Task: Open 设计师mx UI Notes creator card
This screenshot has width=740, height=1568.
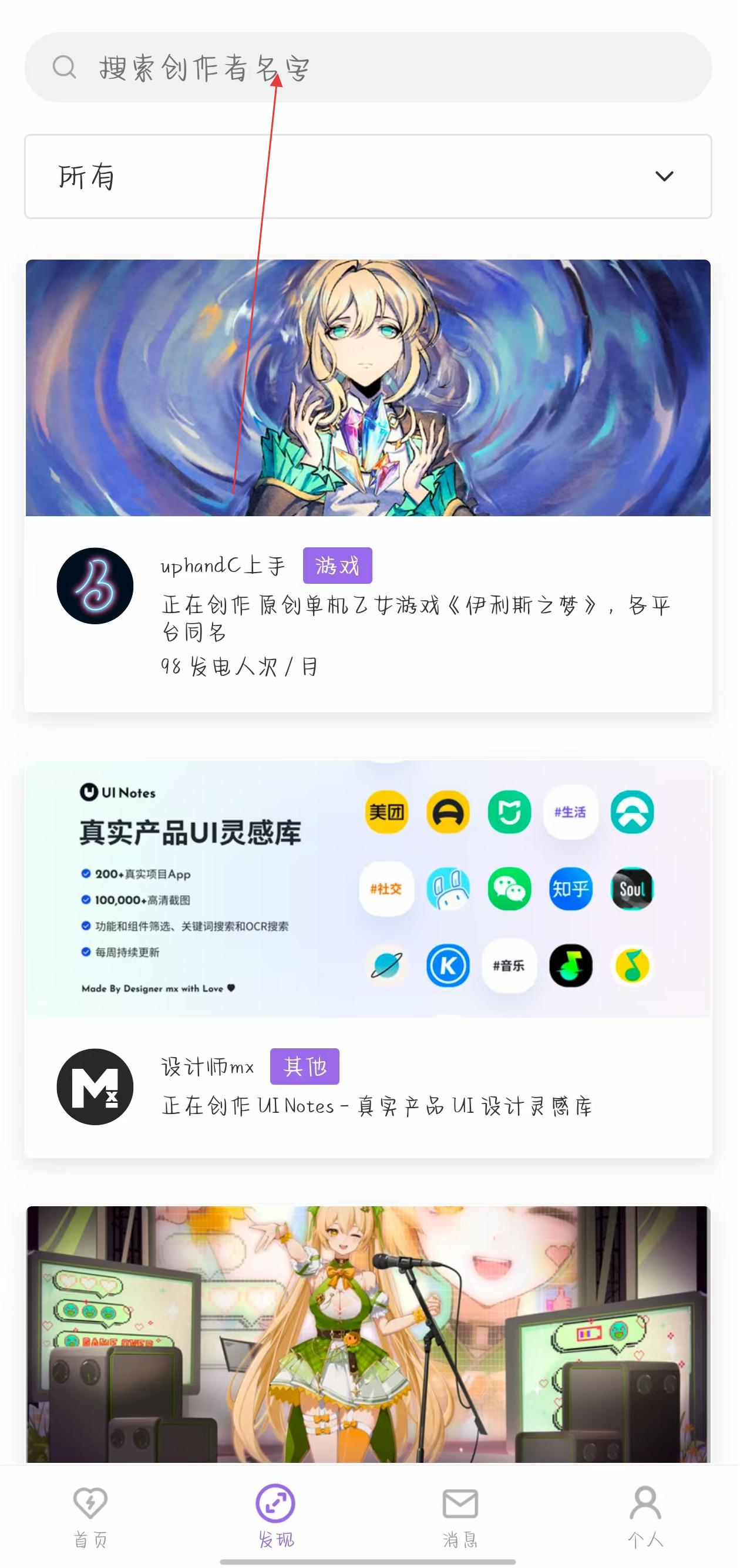Action: click(x=368, y=958)
